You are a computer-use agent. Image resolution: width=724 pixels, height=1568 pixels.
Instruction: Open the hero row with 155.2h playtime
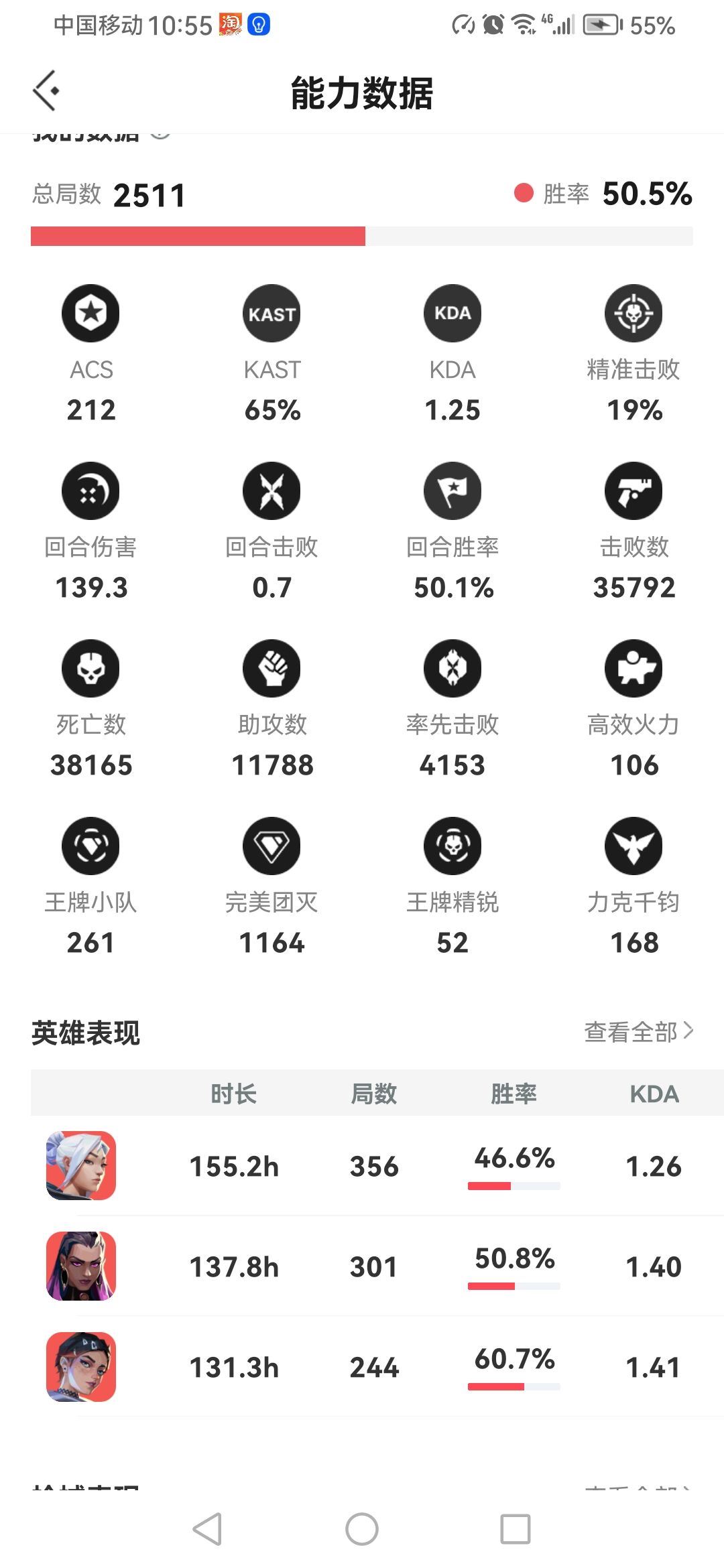[375, 1166]
